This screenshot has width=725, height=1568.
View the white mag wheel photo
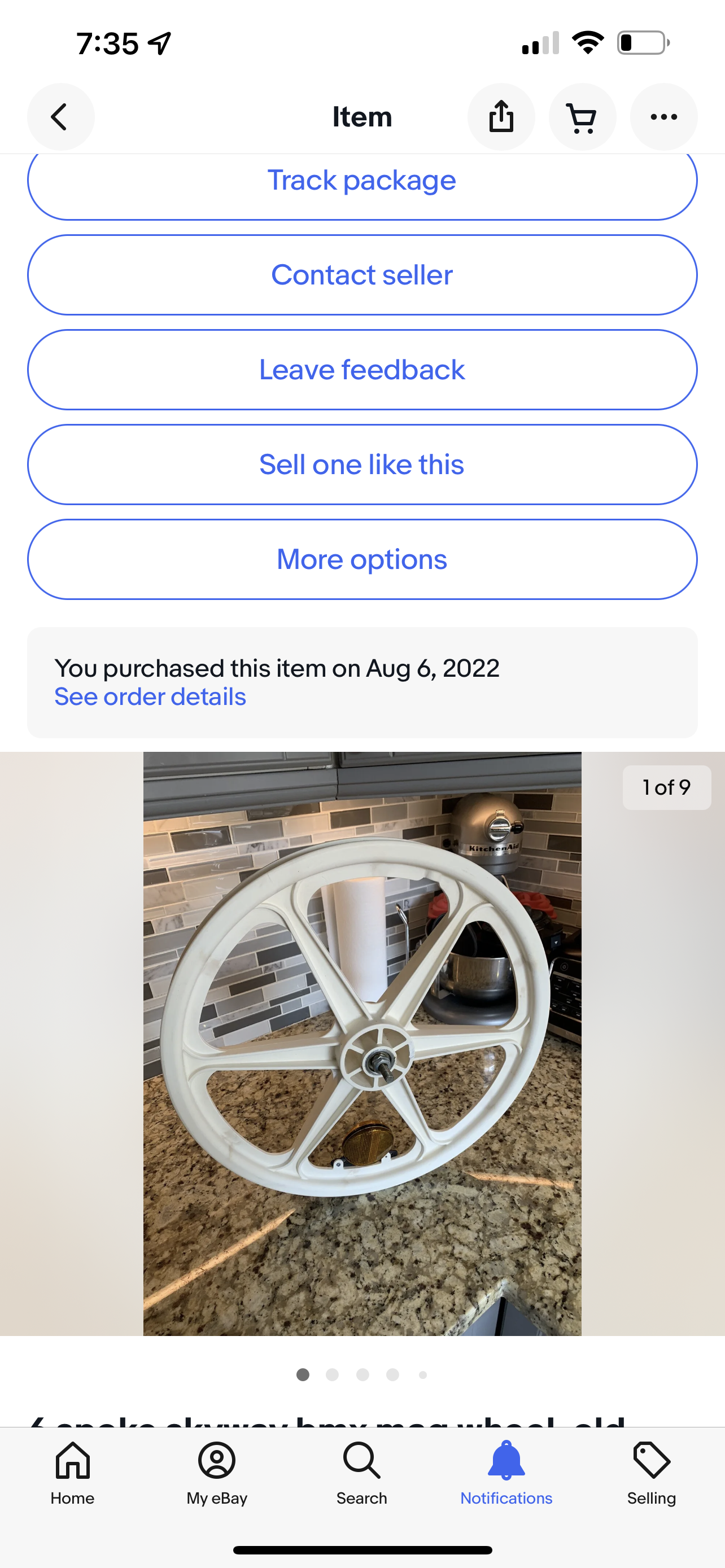coord(362,1043)
